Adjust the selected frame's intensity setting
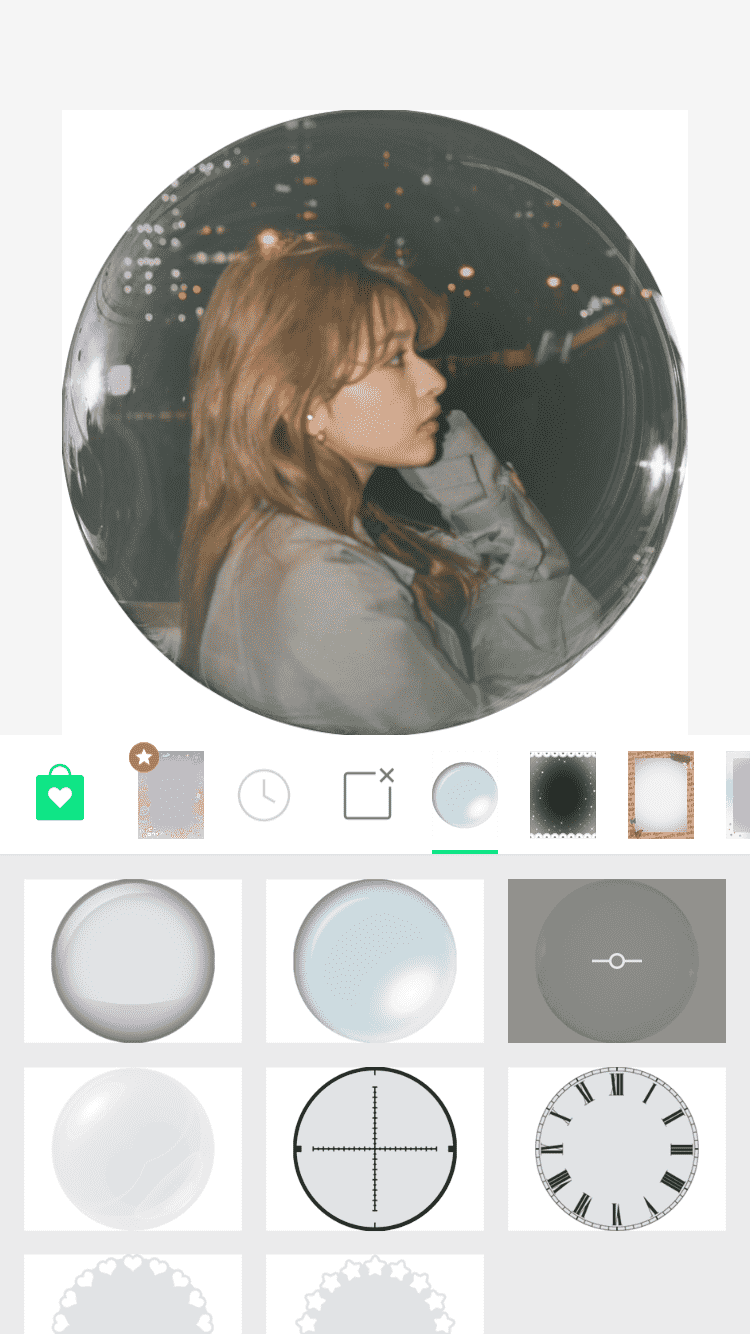This screenshot has height=1334, width=750. [x=617, y=961]
